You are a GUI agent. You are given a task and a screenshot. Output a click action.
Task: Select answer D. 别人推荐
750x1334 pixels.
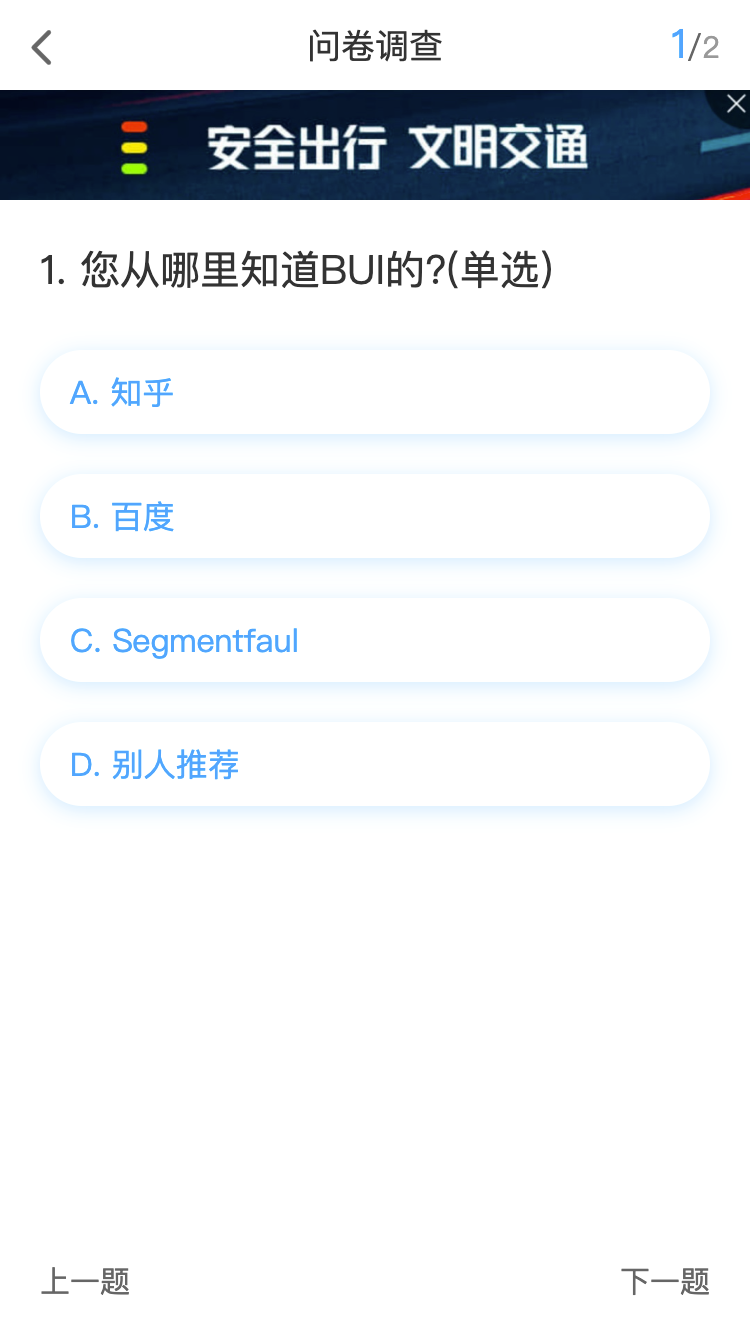375,764
